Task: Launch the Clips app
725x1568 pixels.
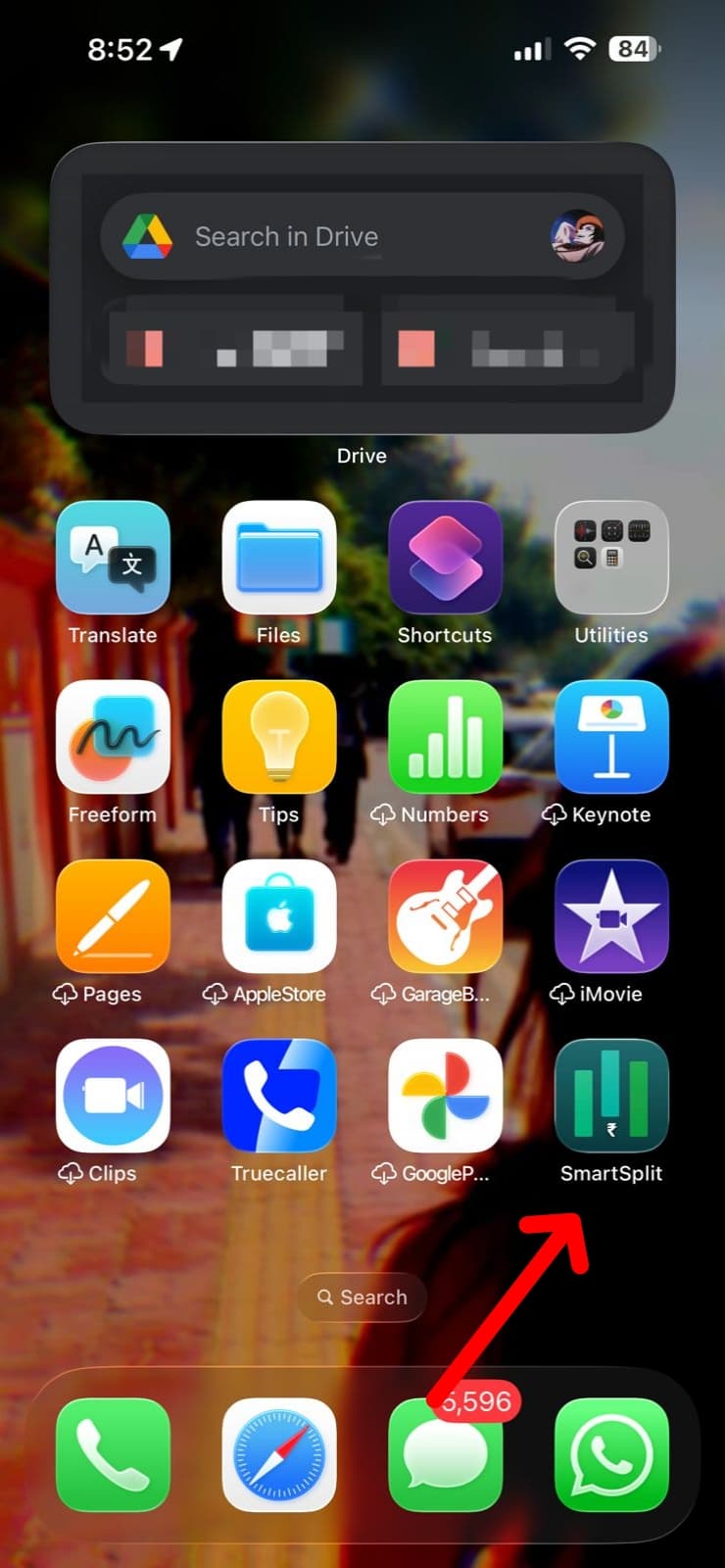Action: (113, 1096)
